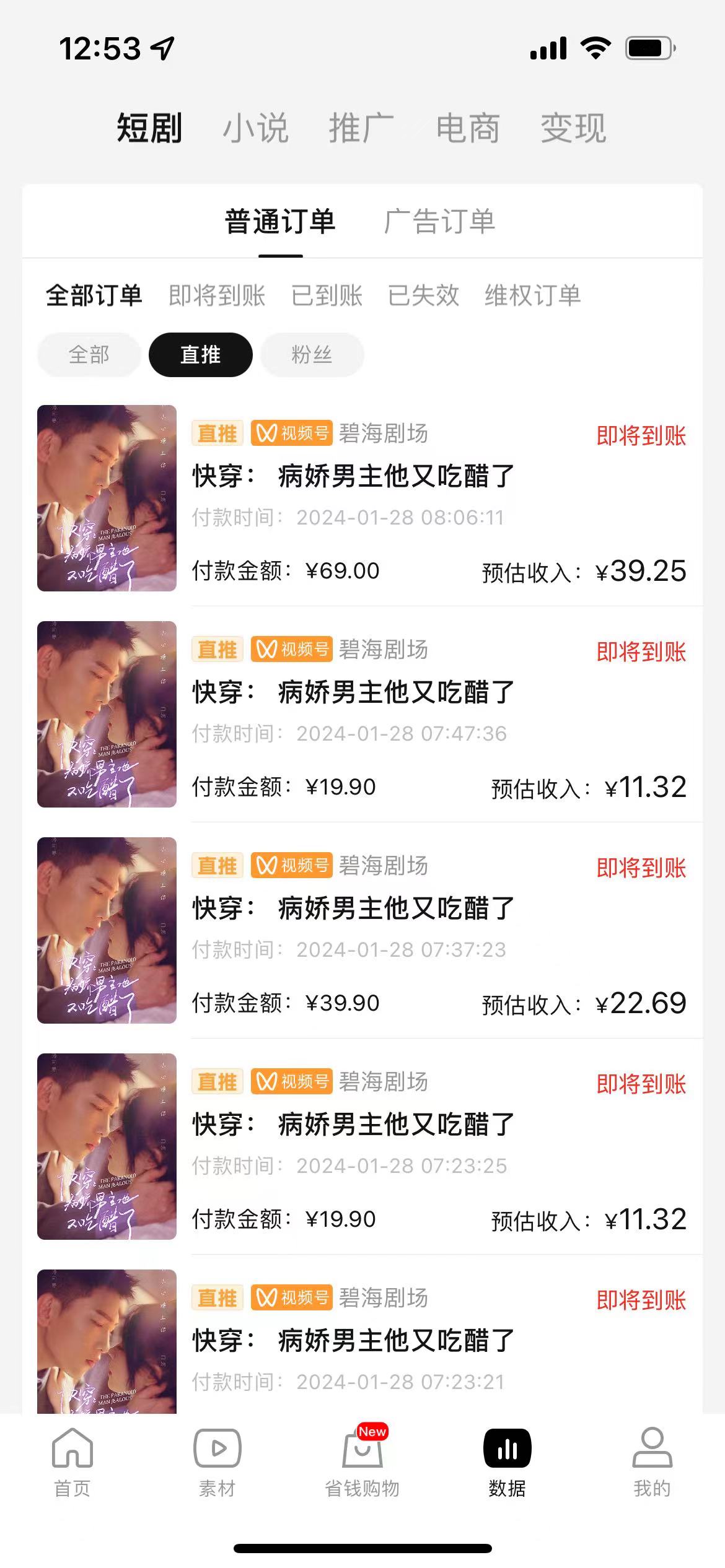This screenshot has width=725, height=1568.
Task: View 已失效 orders
Action: (x=423, y=295)
